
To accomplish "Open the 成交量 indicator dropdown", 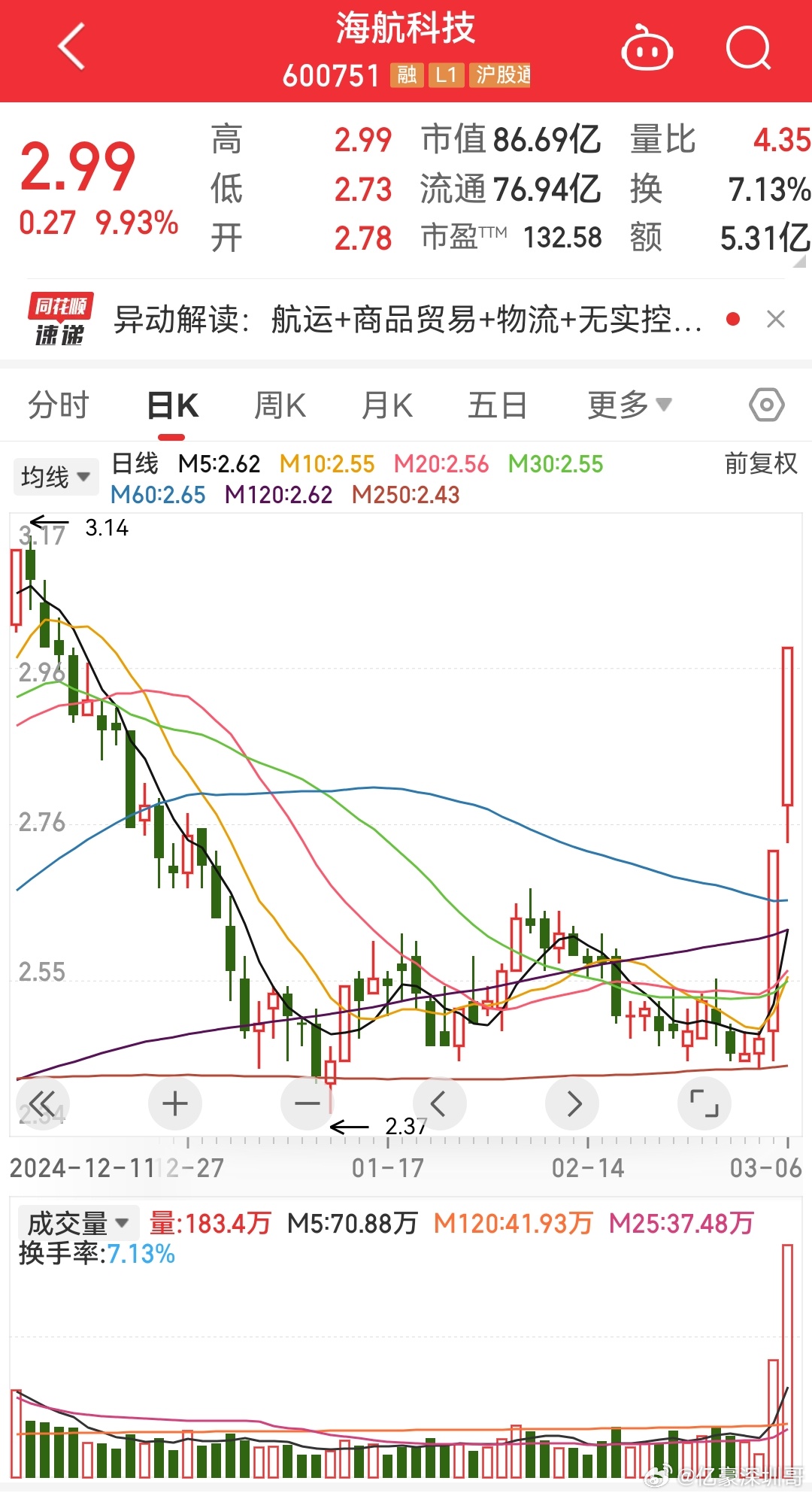I will 78,1224.
